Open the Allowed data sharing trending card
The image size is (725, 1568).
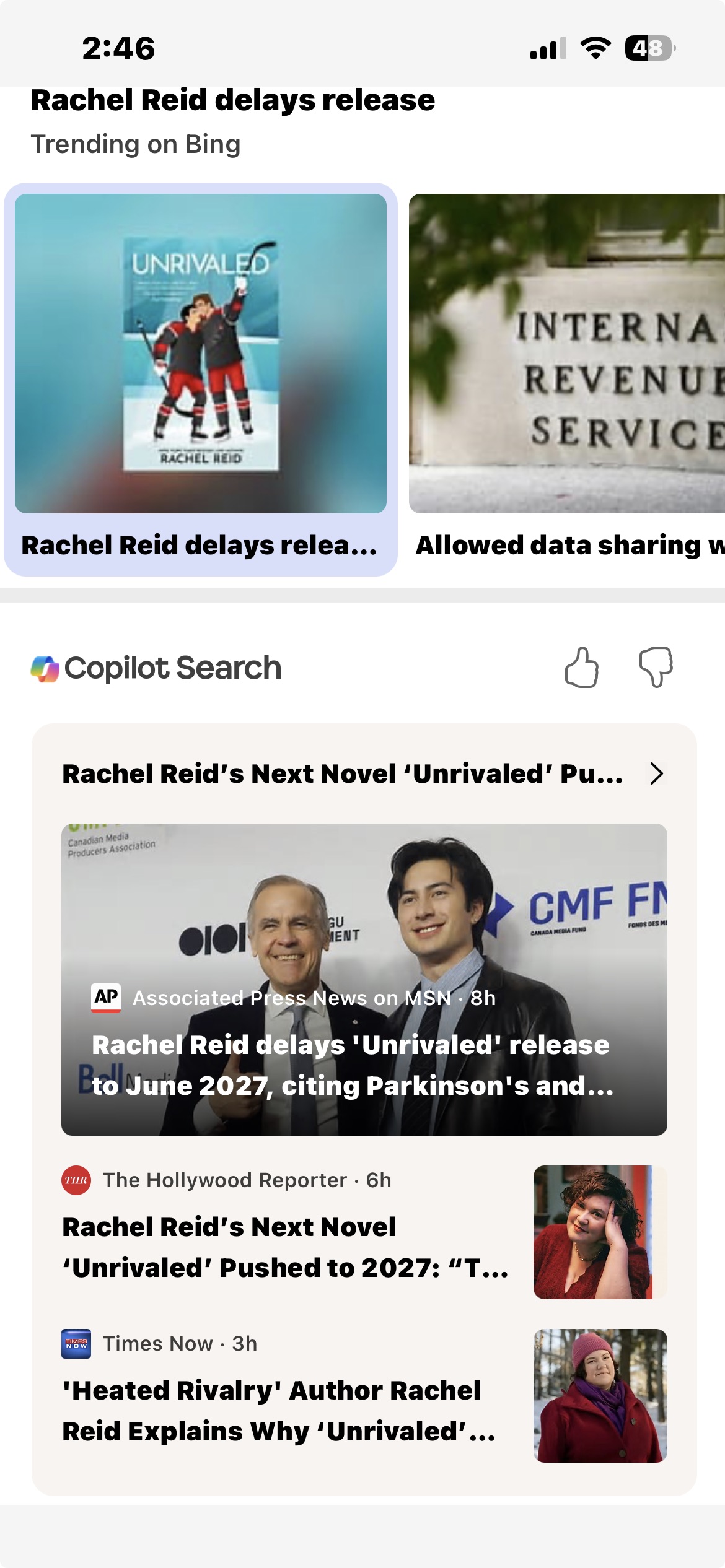pyautogui.click(x=566, y=379)
